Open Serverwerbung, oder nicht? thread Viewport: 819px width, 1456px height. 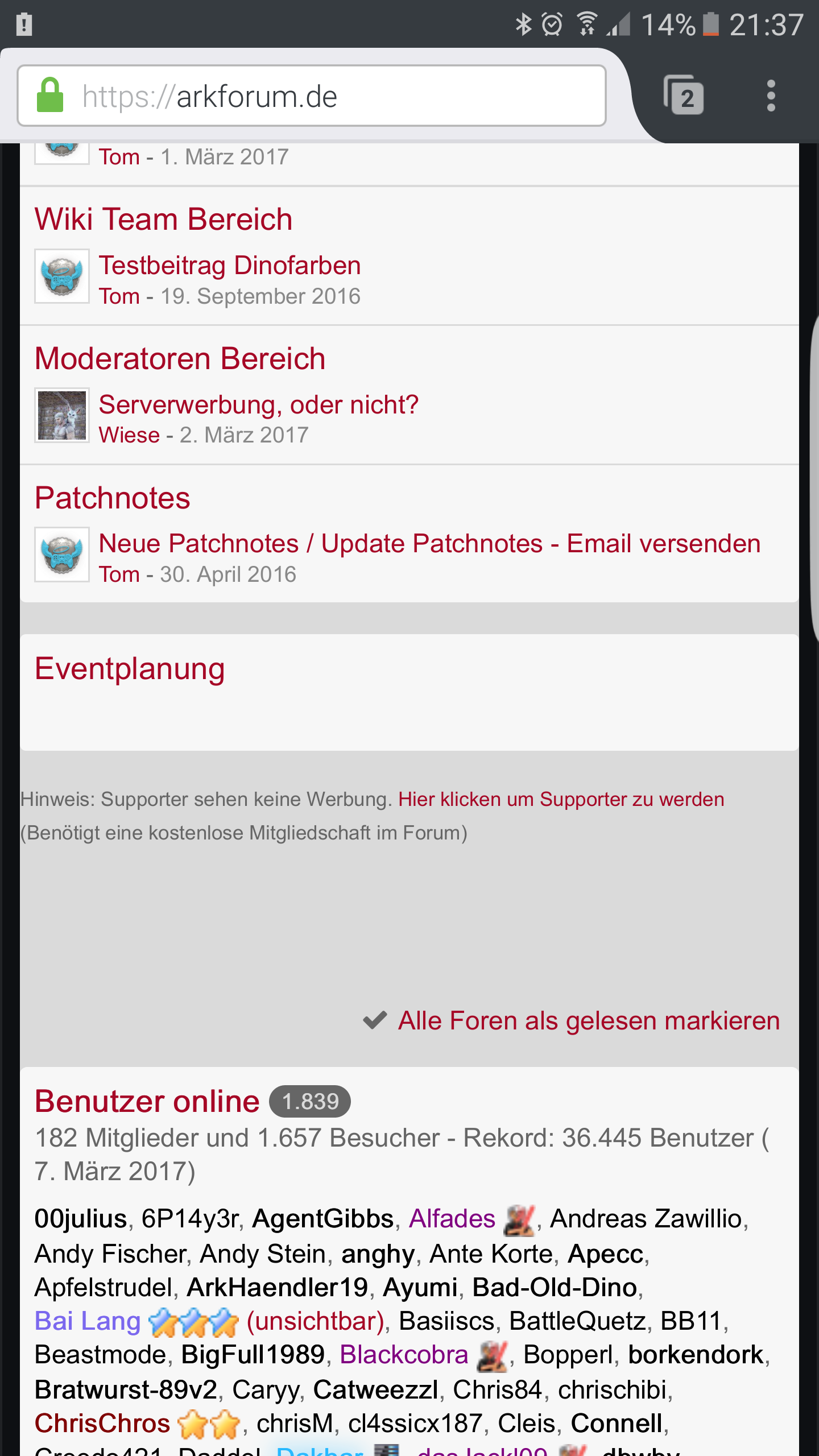click(x=259, y=405)
